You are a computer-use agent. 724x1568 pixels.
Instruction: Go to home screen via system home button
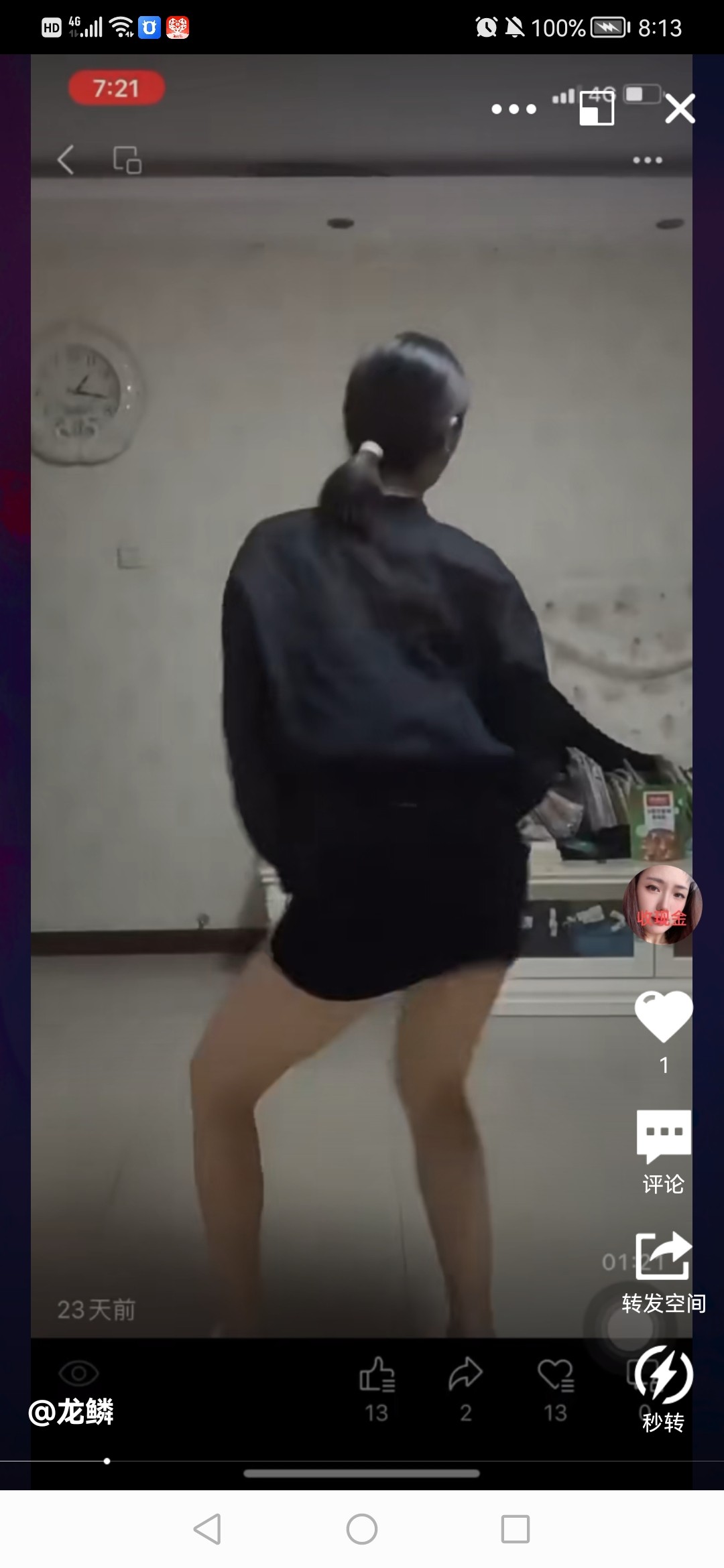[362, 1529]
